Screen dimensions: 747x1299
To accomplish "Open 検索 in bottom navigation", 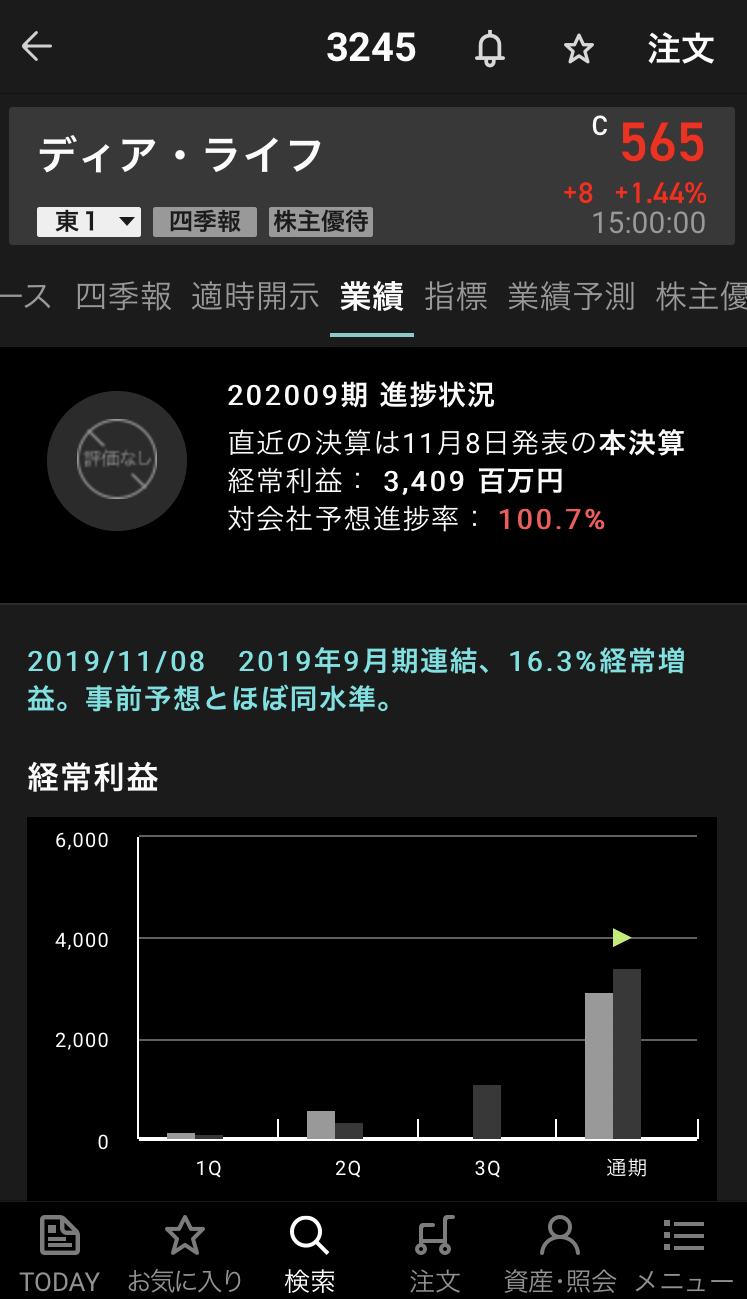I will 310,1252.
